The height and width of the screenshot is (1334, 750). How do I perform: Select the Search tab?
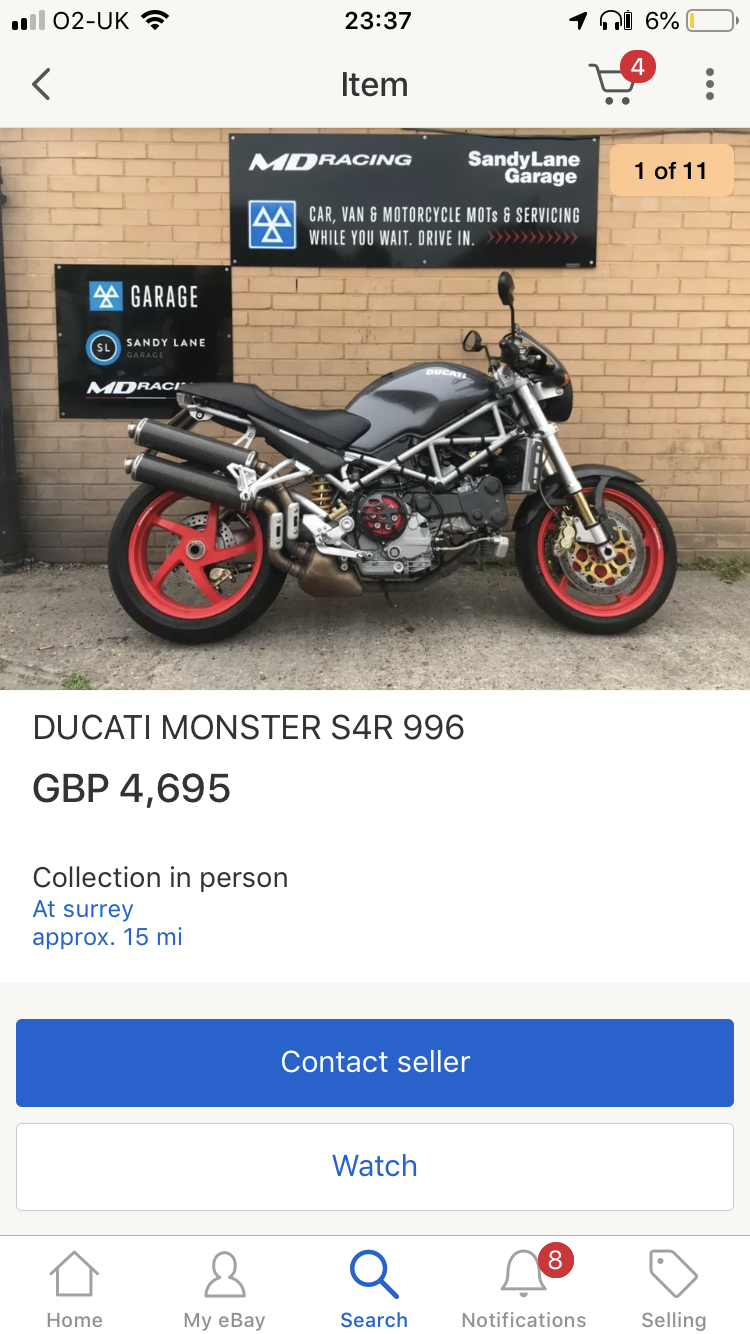(x=374, y=1289)
